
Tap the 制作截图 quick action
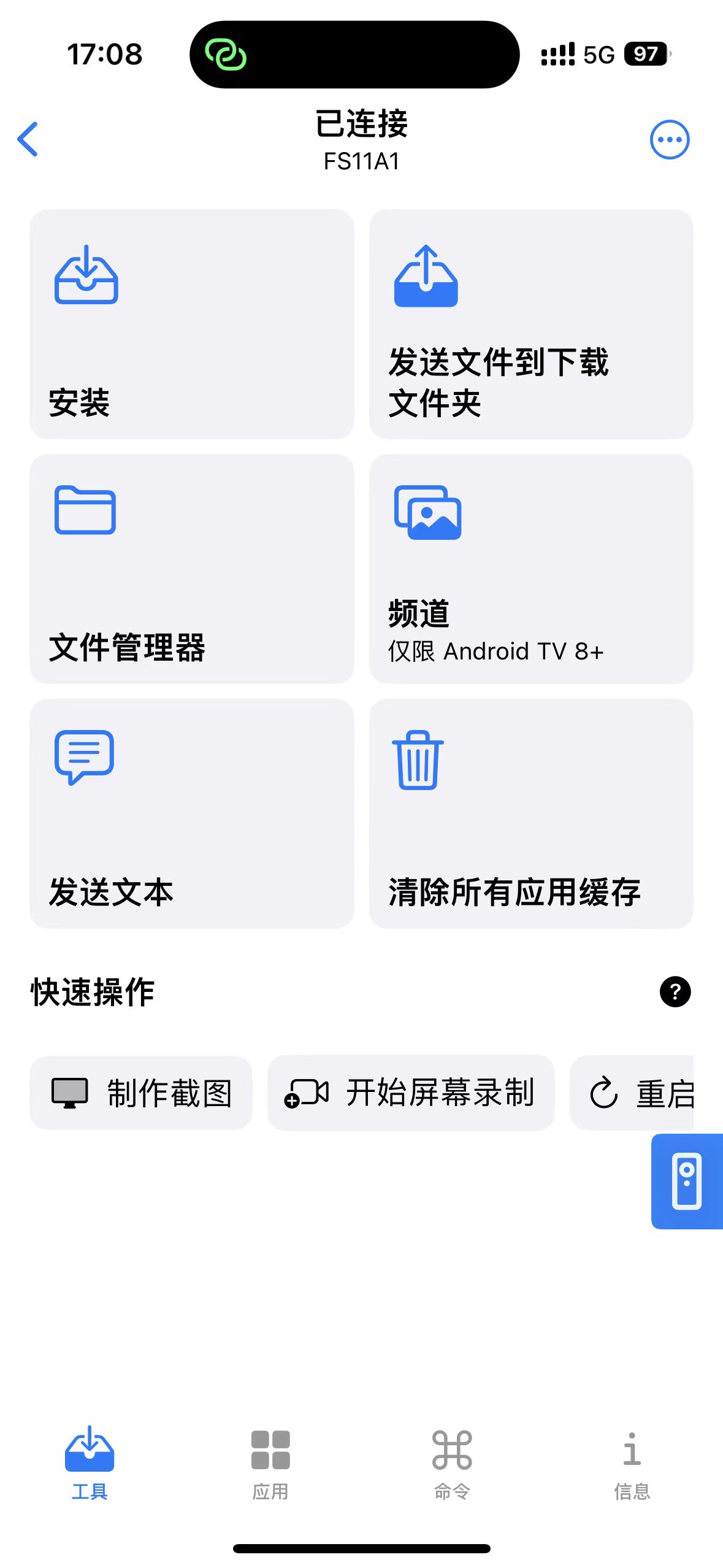(x=141, y=1093)
